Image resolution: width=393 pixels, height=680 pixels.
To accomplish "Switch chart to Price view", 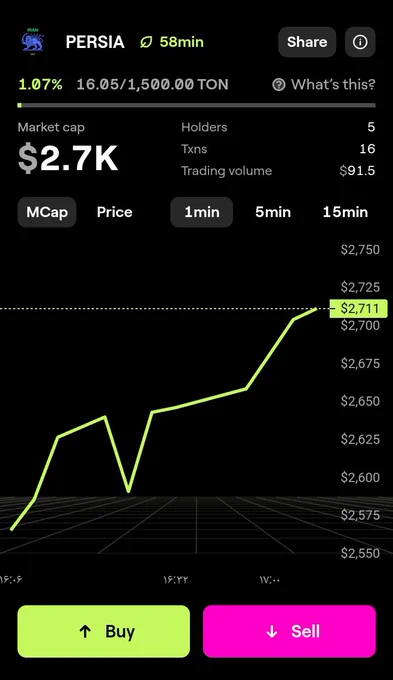I will tap(115, 212).
